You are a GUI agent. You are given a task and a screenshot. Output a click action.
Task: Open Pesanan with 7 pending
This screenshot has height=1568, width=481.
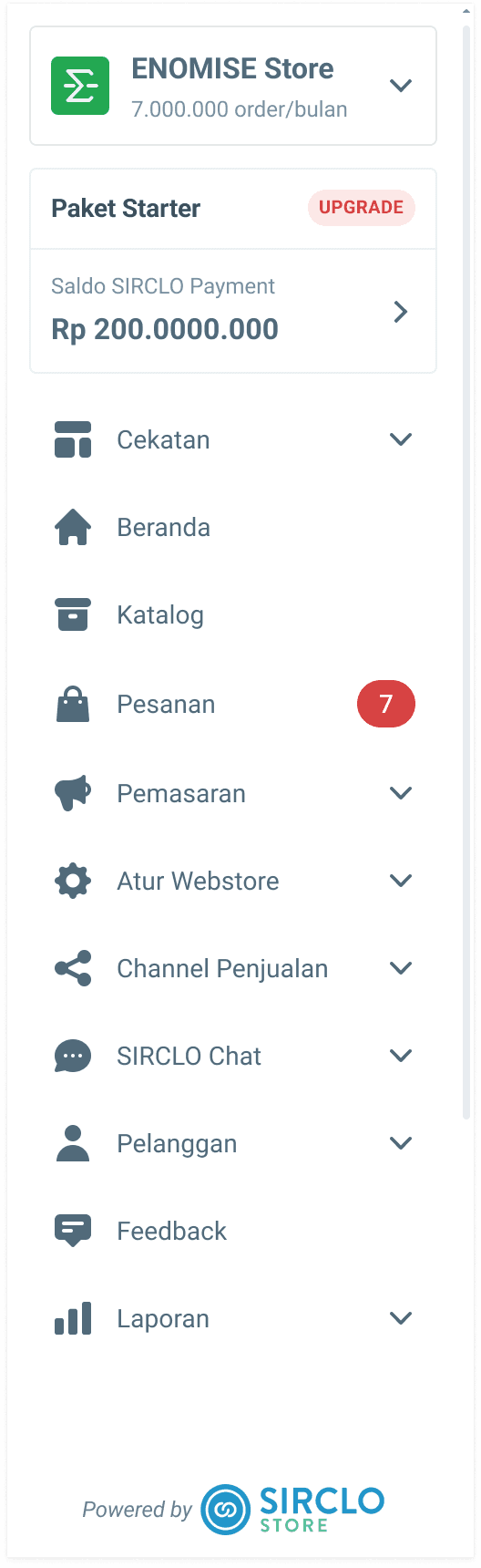coord(233,704)
